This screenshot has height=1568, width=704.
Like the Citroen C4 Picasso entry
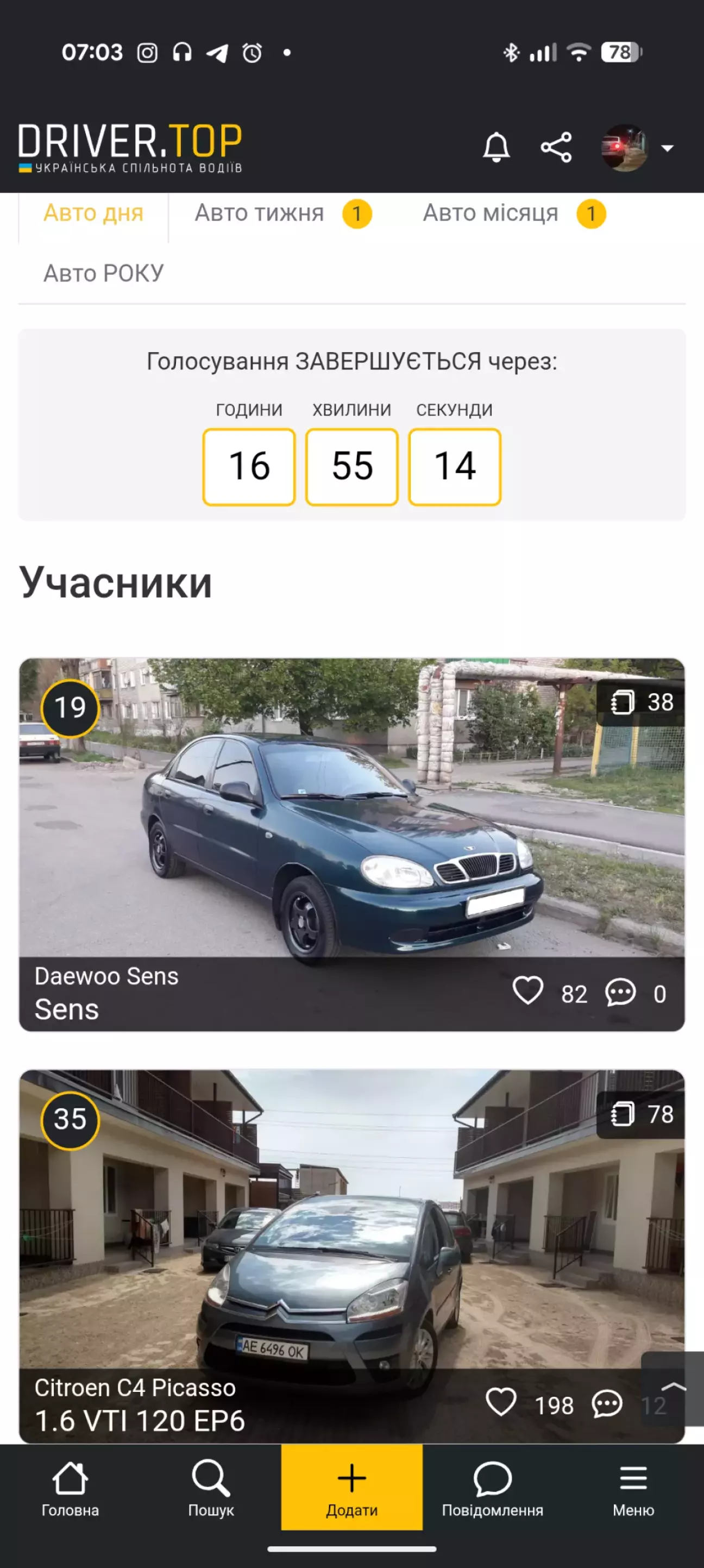[x=501, y=1402]
